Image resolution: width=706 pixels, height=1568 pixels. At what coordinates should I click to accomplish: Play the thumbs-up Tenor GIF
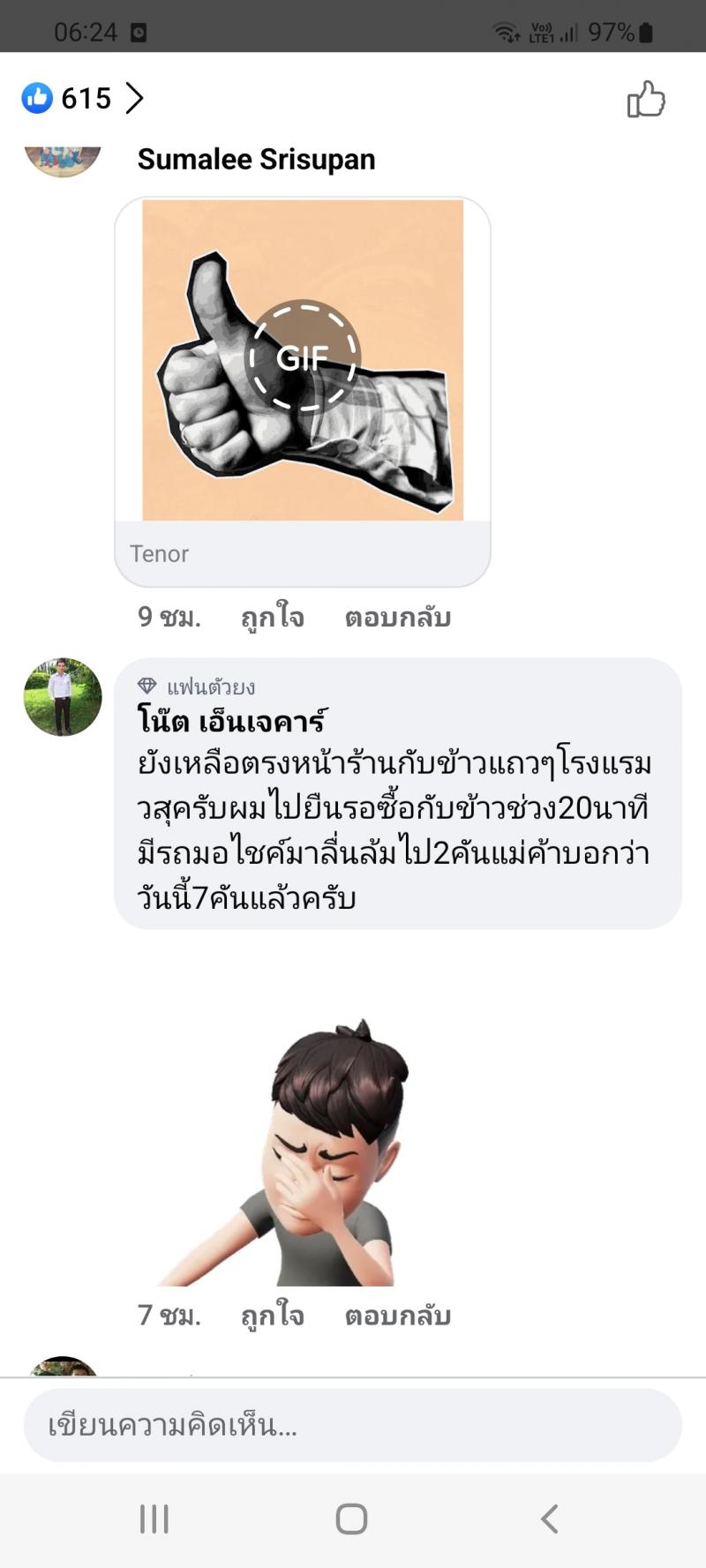coord(303,359)
